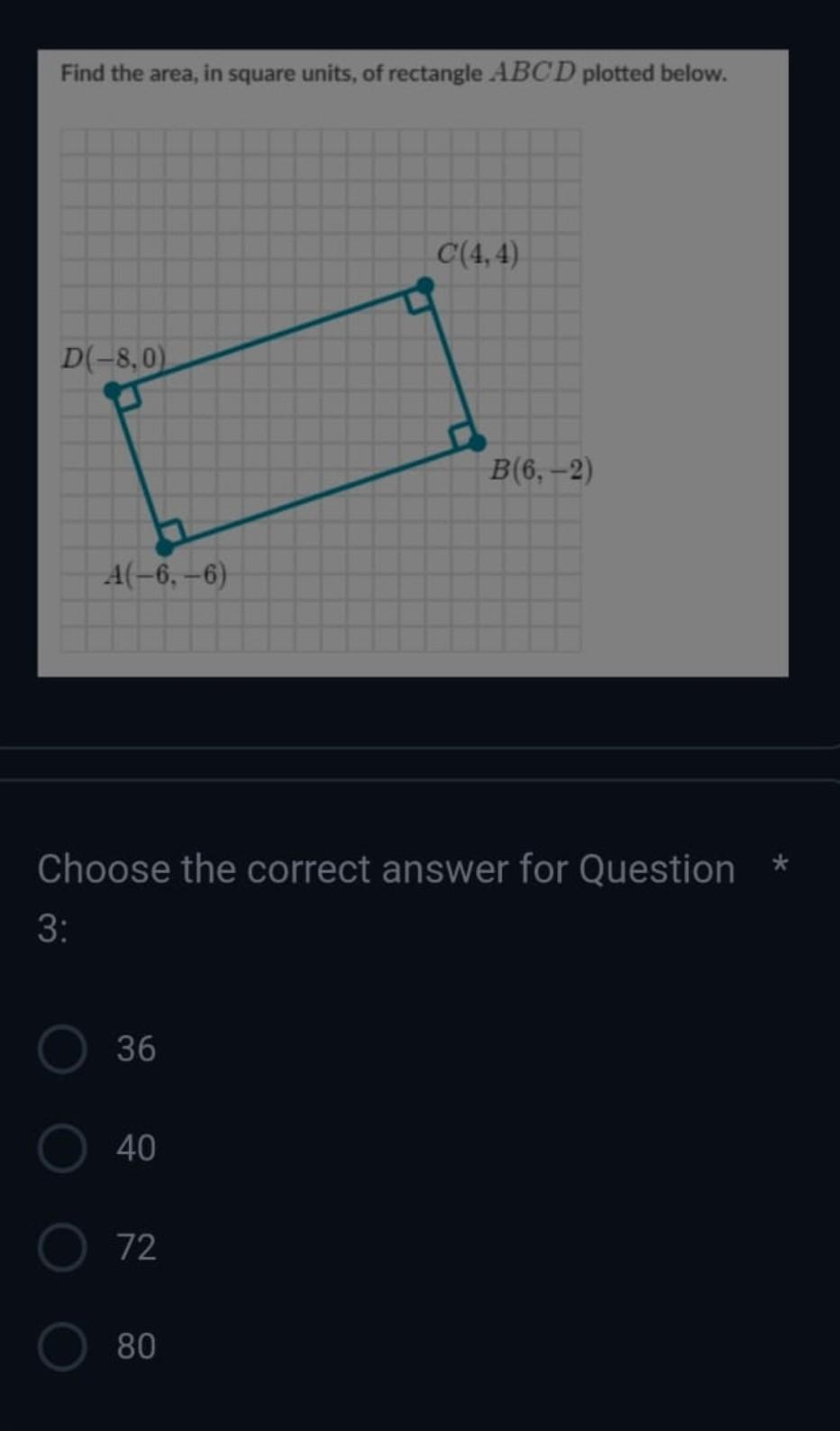Click the right-angle marker at corner A
Viewport: 840px width, 1431px height.
coord(172,530)
